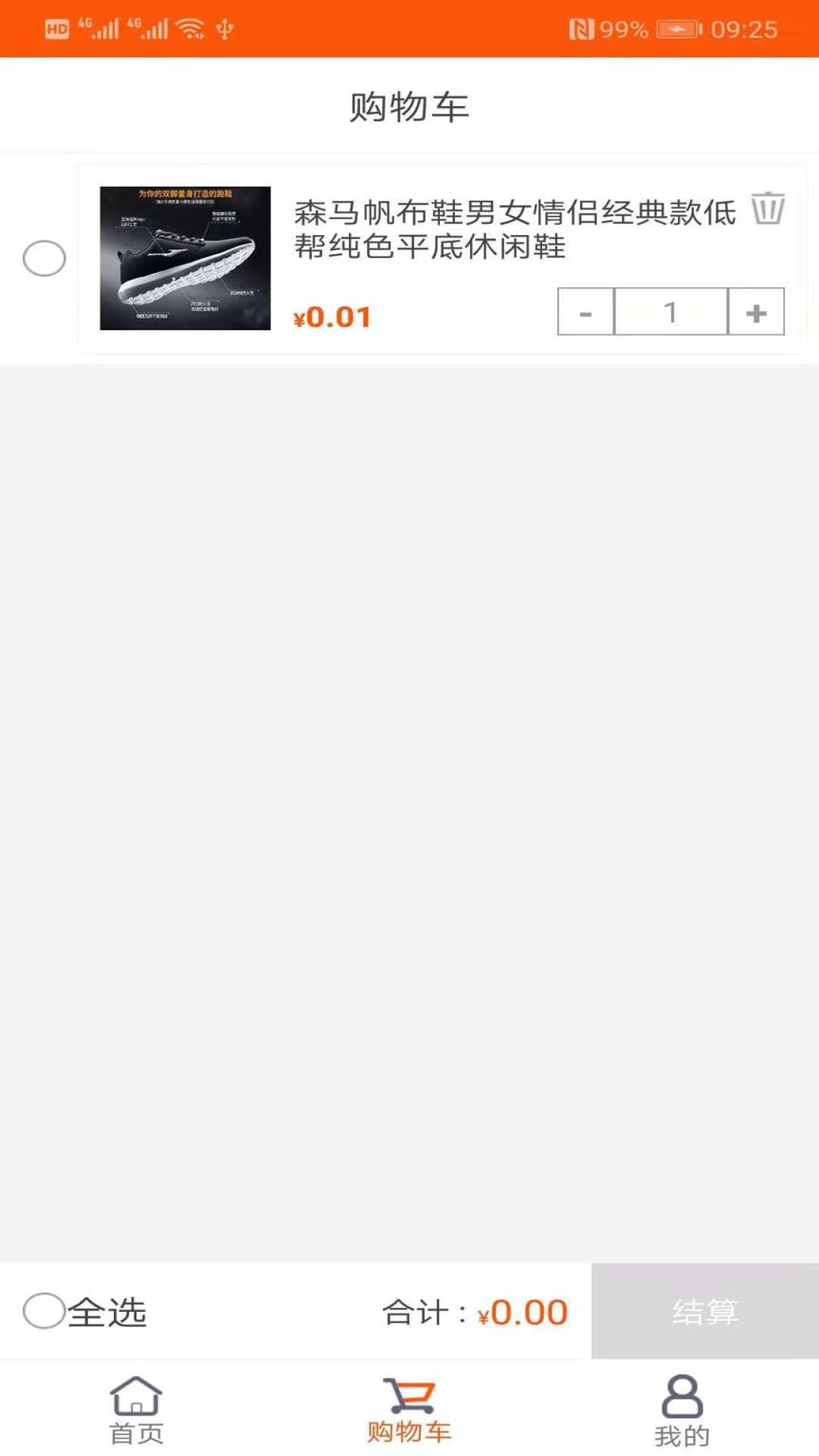Image resolution: width=819 pixels, height=1456 pixels.
Task: Delete the 森马帆布鞋 item with trash icon
Action: pyautogui.click(x=767, y=209)
